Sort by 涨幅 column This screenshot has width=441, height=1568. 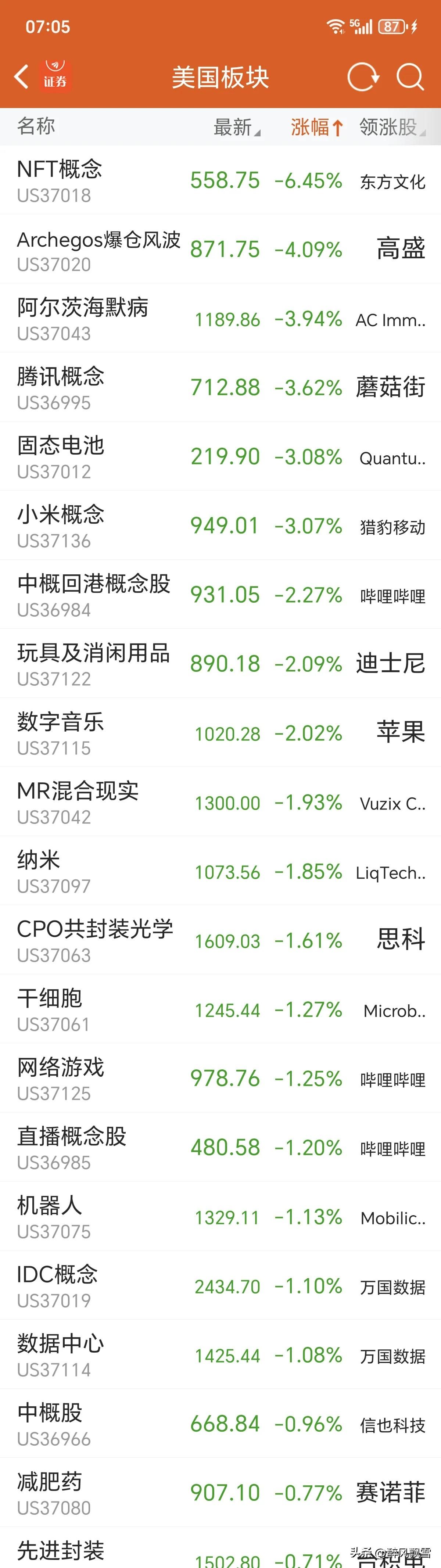pos(316,127)
